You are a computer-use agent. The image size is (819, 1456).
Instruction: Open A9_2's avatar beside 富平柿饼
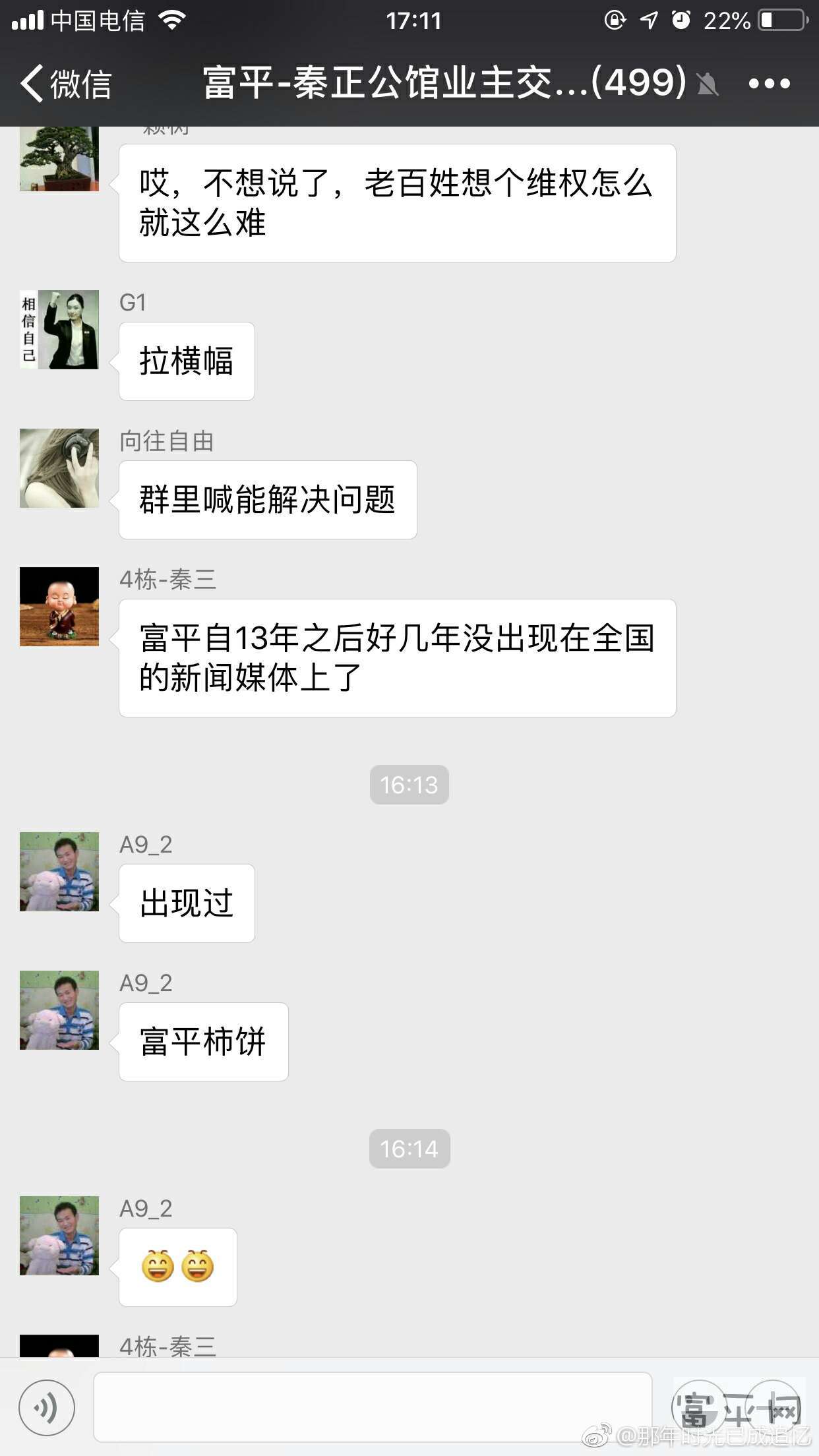tap(59, 1010)
